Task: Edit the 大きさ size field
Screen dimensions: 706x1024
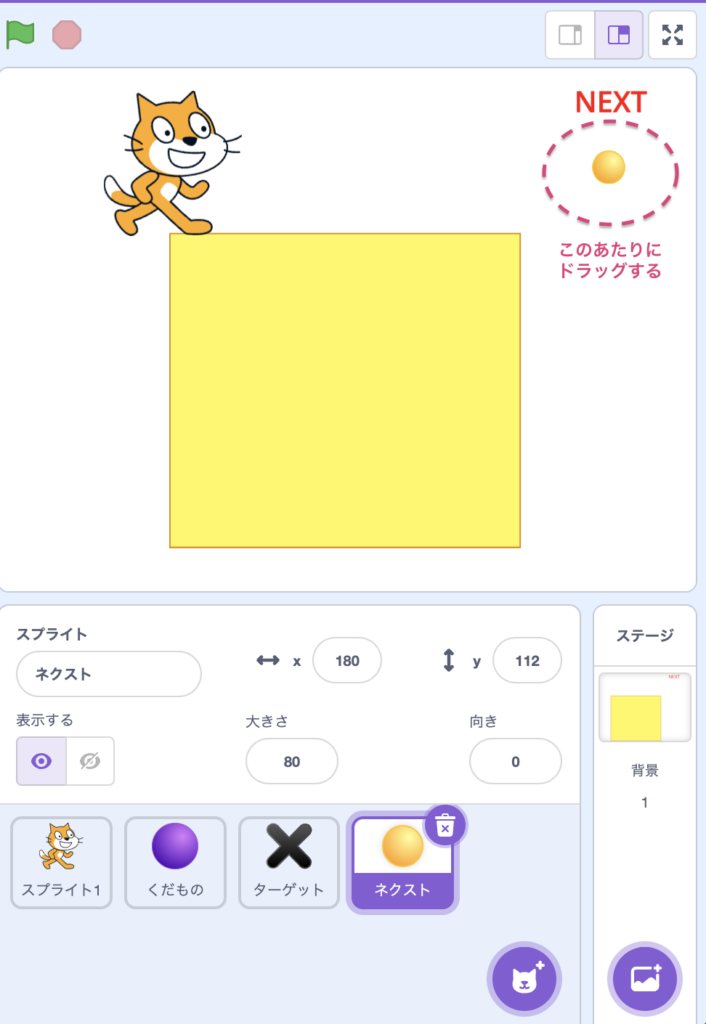Action: [x=291, y=761]
